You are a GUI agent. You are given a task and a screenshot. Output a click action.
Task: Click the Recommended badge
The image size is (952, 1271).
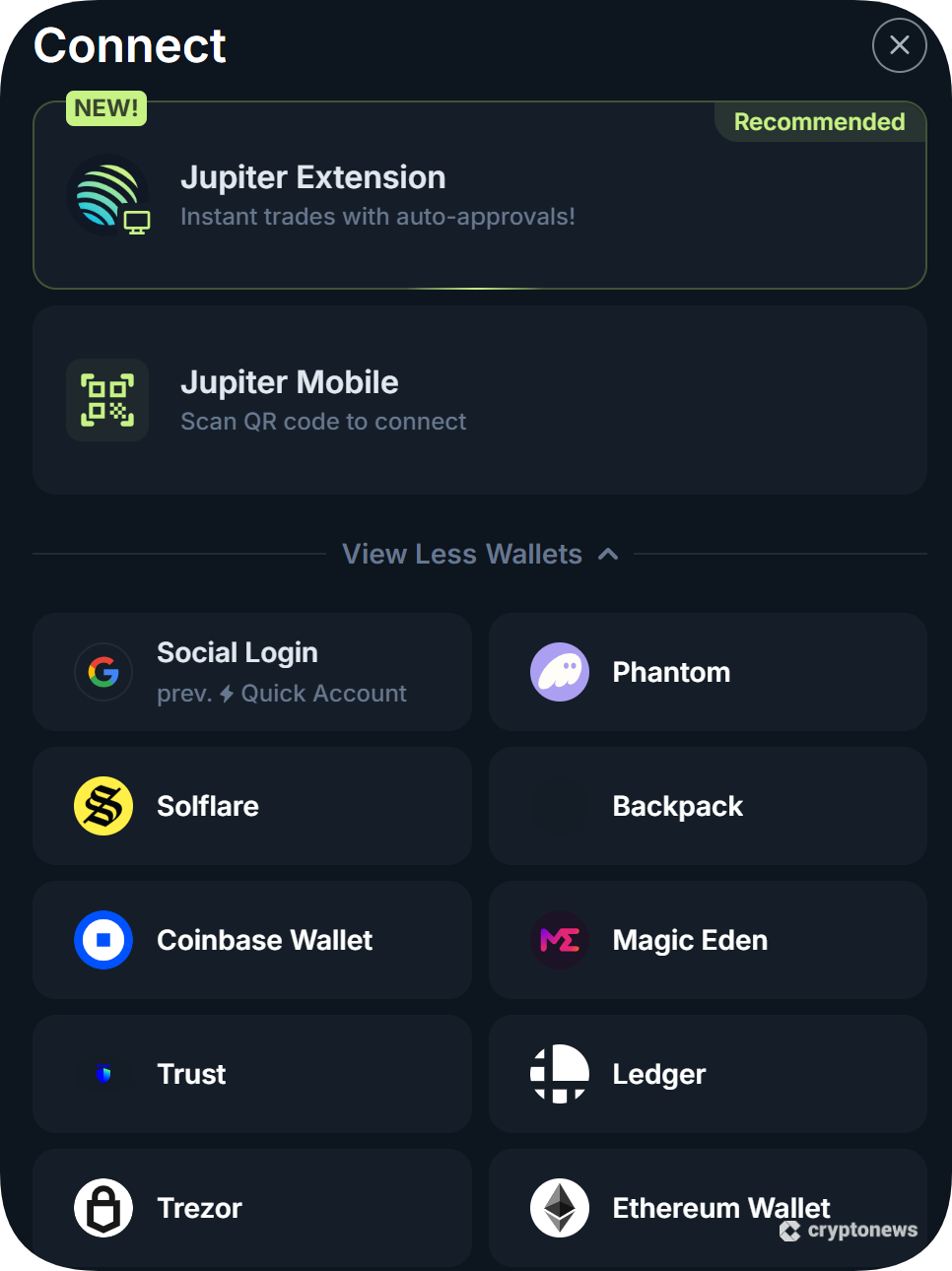(x=819, y=121)
